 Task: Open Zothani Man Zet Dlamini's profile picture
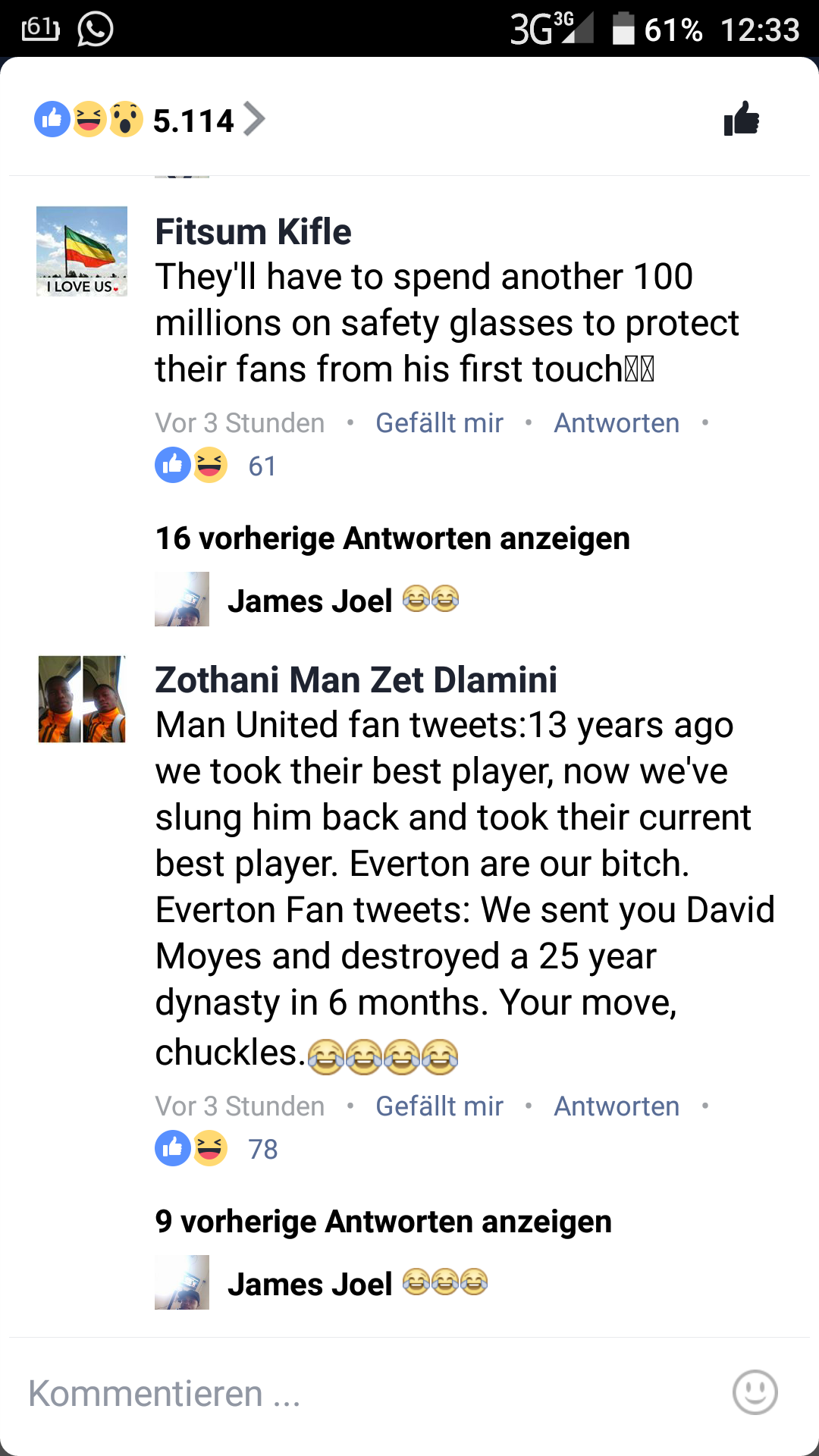(82, 699)
